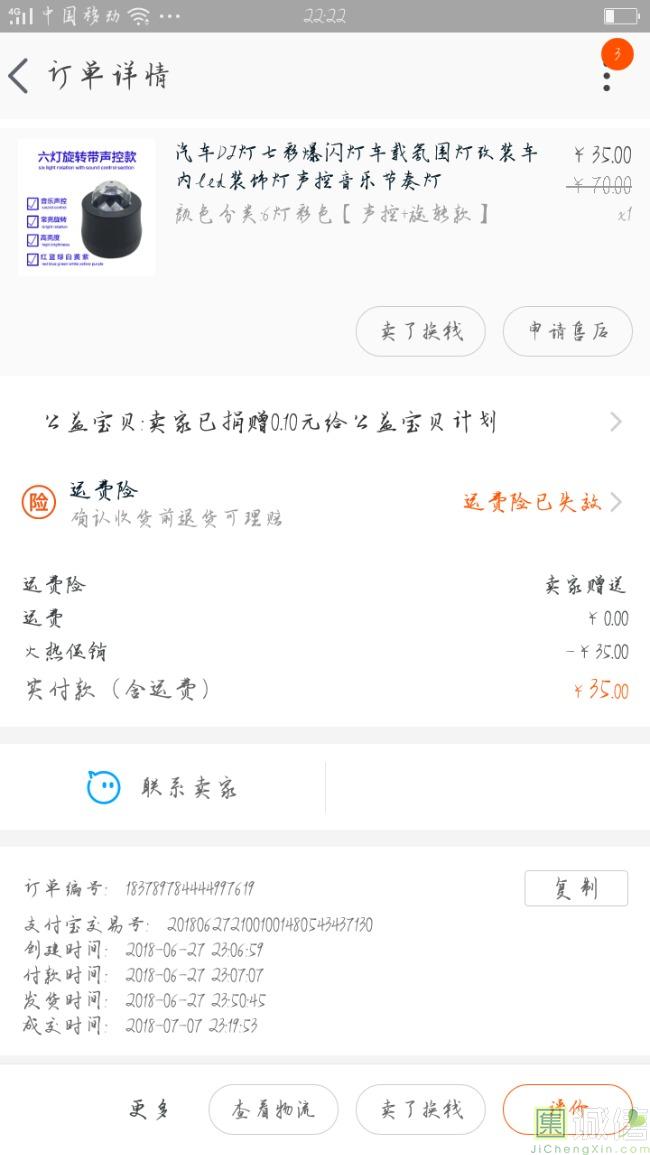Tap 卖了换钱 next to 申请售后
The image size is (650, 1155).
420,331
